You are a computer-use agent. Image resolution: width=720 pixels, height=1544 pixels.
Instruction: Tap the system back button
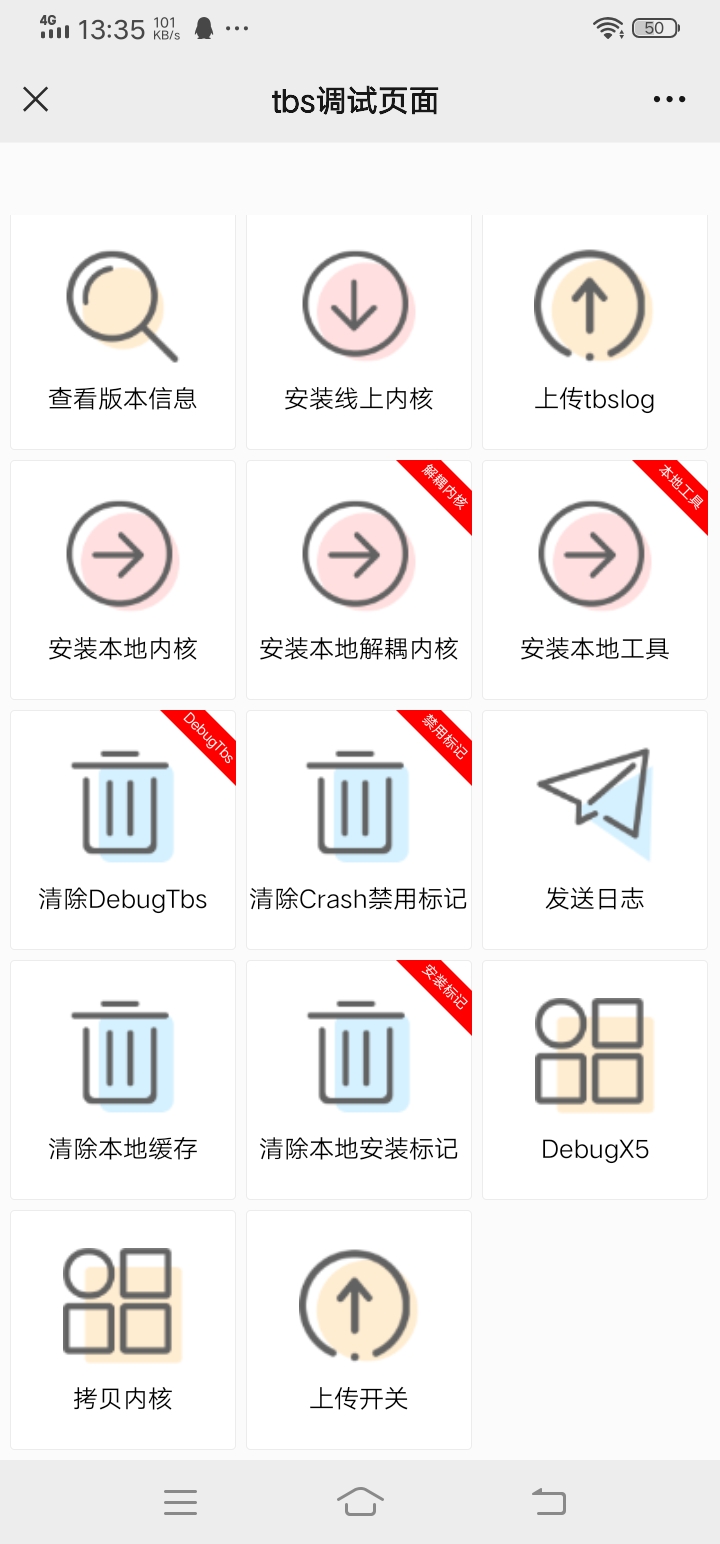[x=548, y=1502]
